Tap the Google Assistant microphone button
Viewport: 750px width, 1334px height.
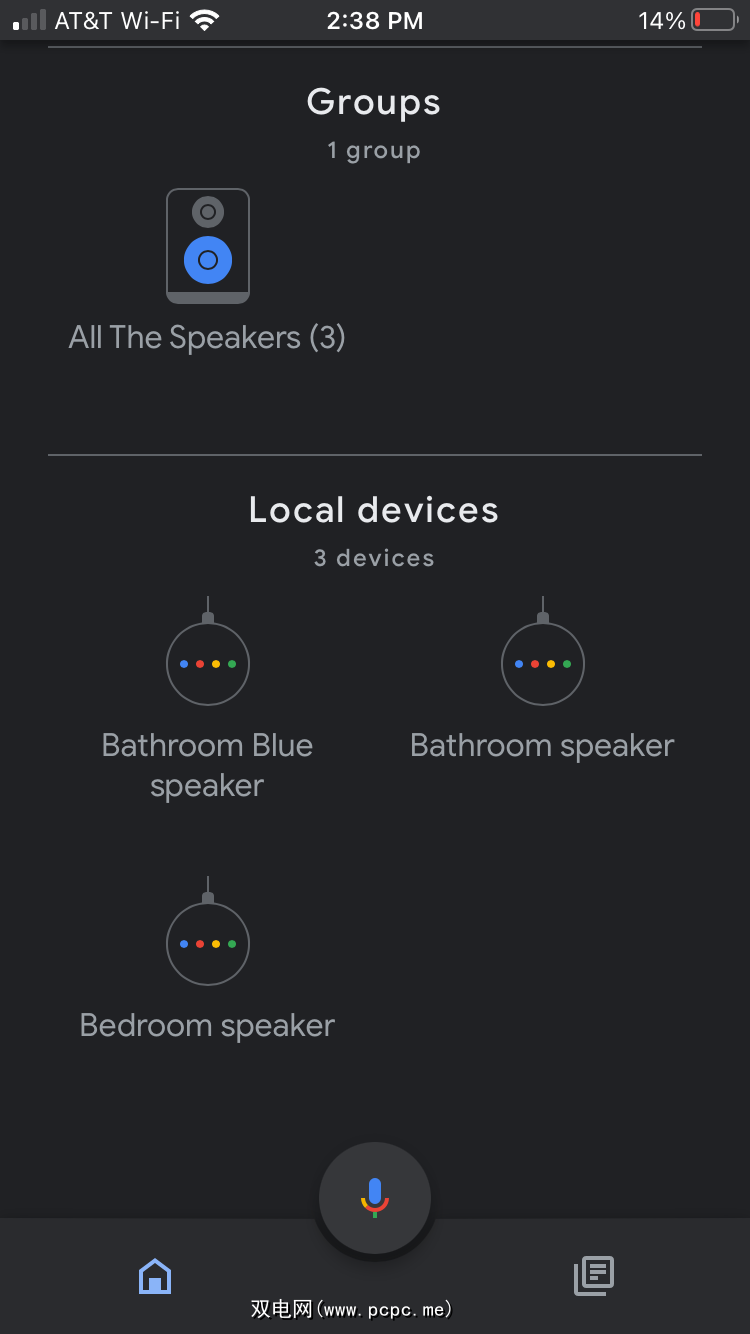pyautogui.click(x=375, y=1197)
